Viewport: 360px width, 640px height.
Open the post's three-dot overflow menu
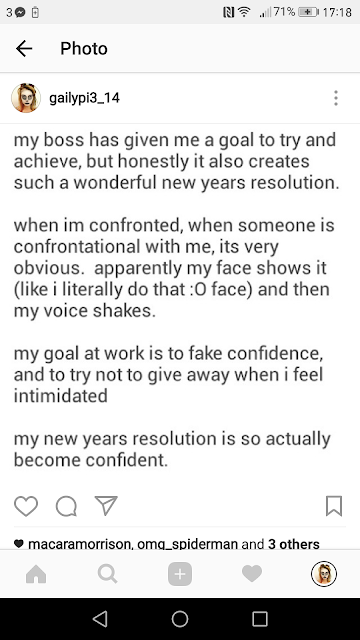[336, 98]
